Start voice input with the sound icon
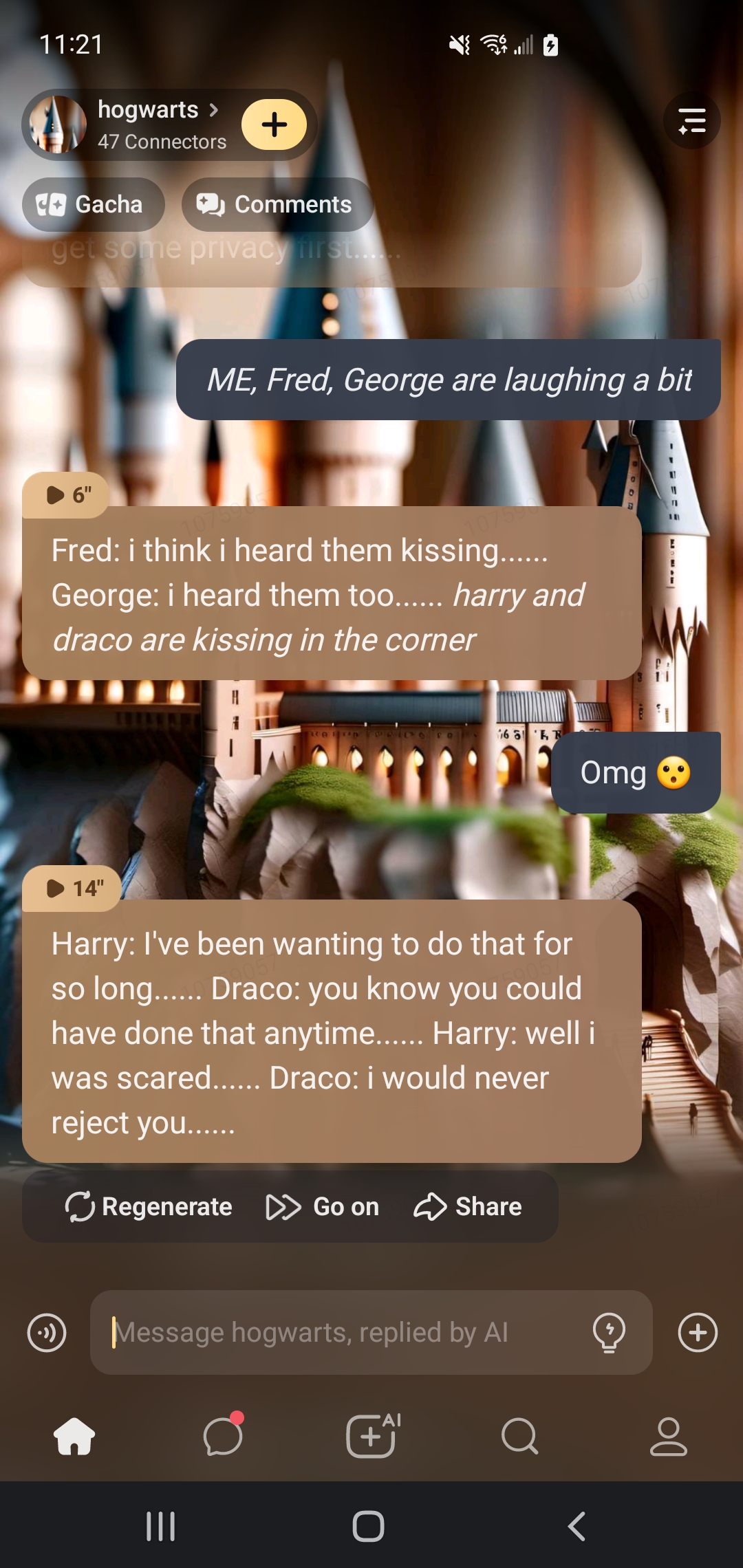This screenshot has height=1568, width=743. pos(47,1332)
